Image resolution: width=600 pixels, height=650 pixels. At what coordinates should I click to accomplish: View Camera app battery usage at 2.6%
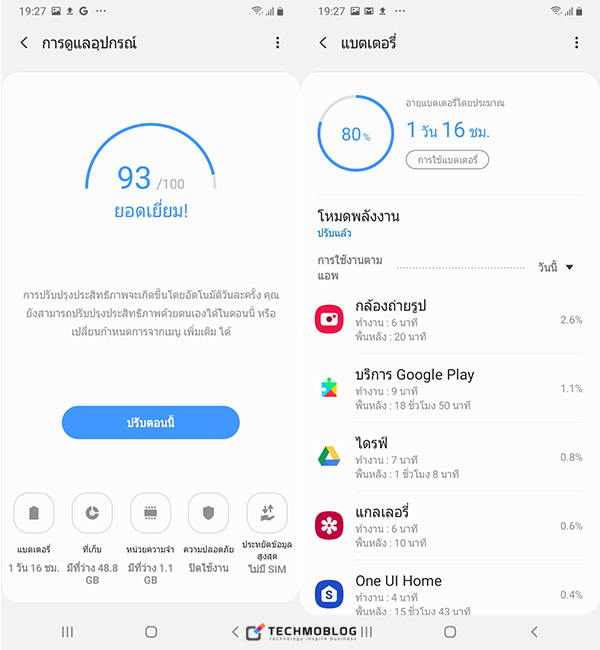coord(448,320)
